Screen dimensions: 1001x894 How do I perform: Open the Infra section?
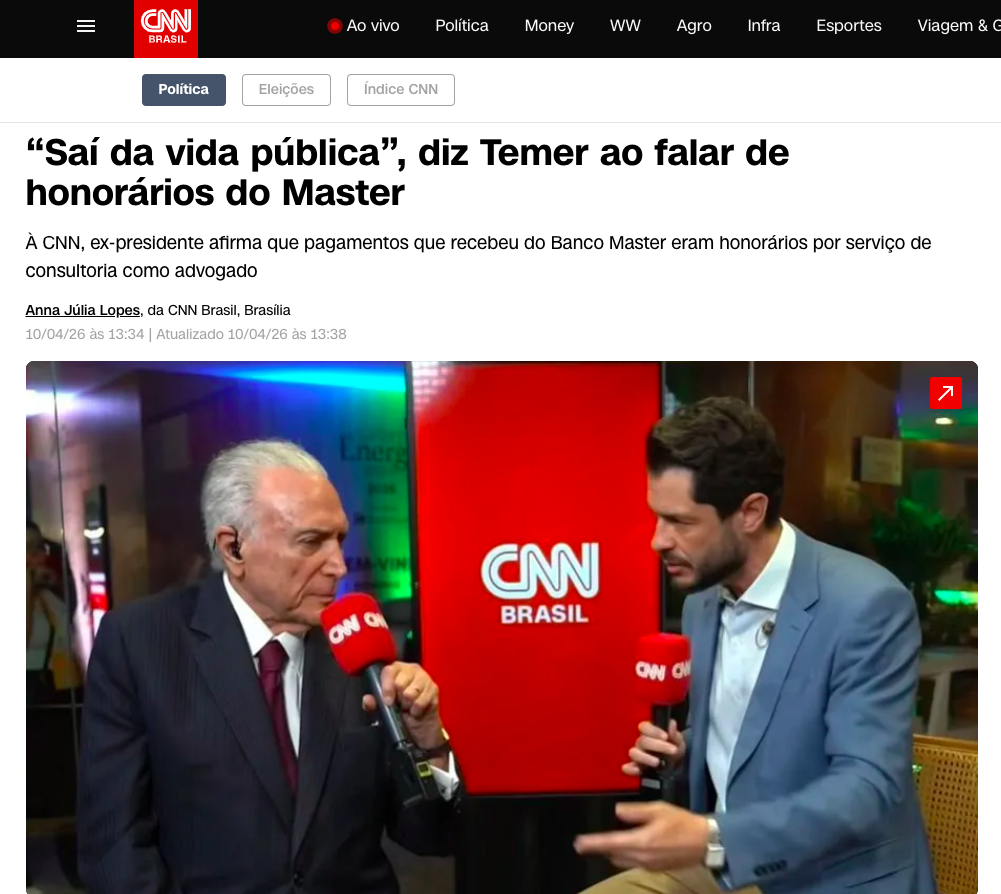click(764, 26)
